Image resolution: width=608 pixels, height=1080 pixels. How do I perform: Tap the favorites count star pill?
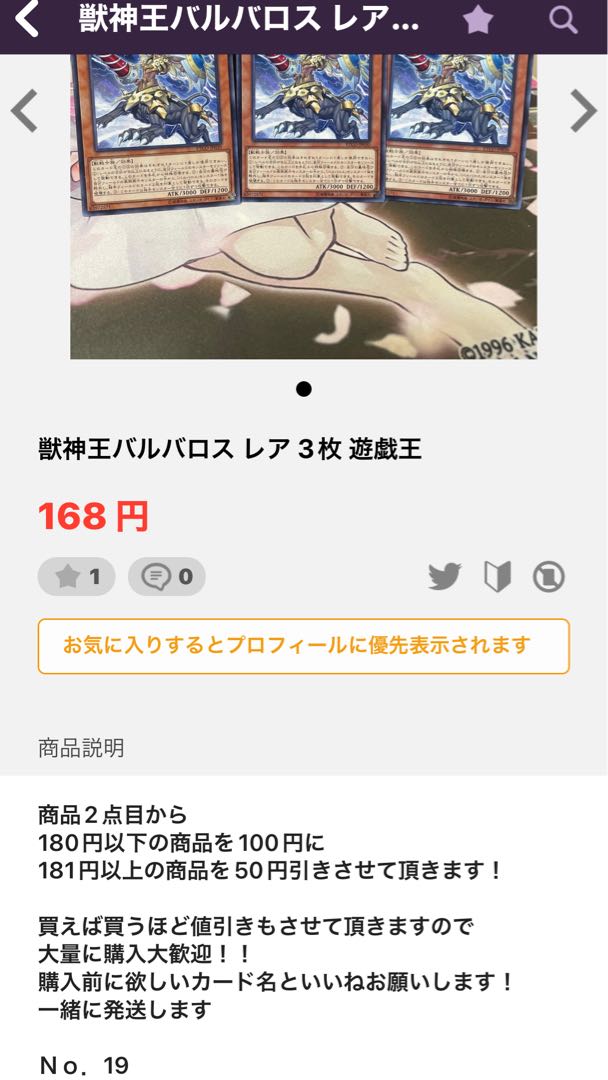[x=77, y=577]
